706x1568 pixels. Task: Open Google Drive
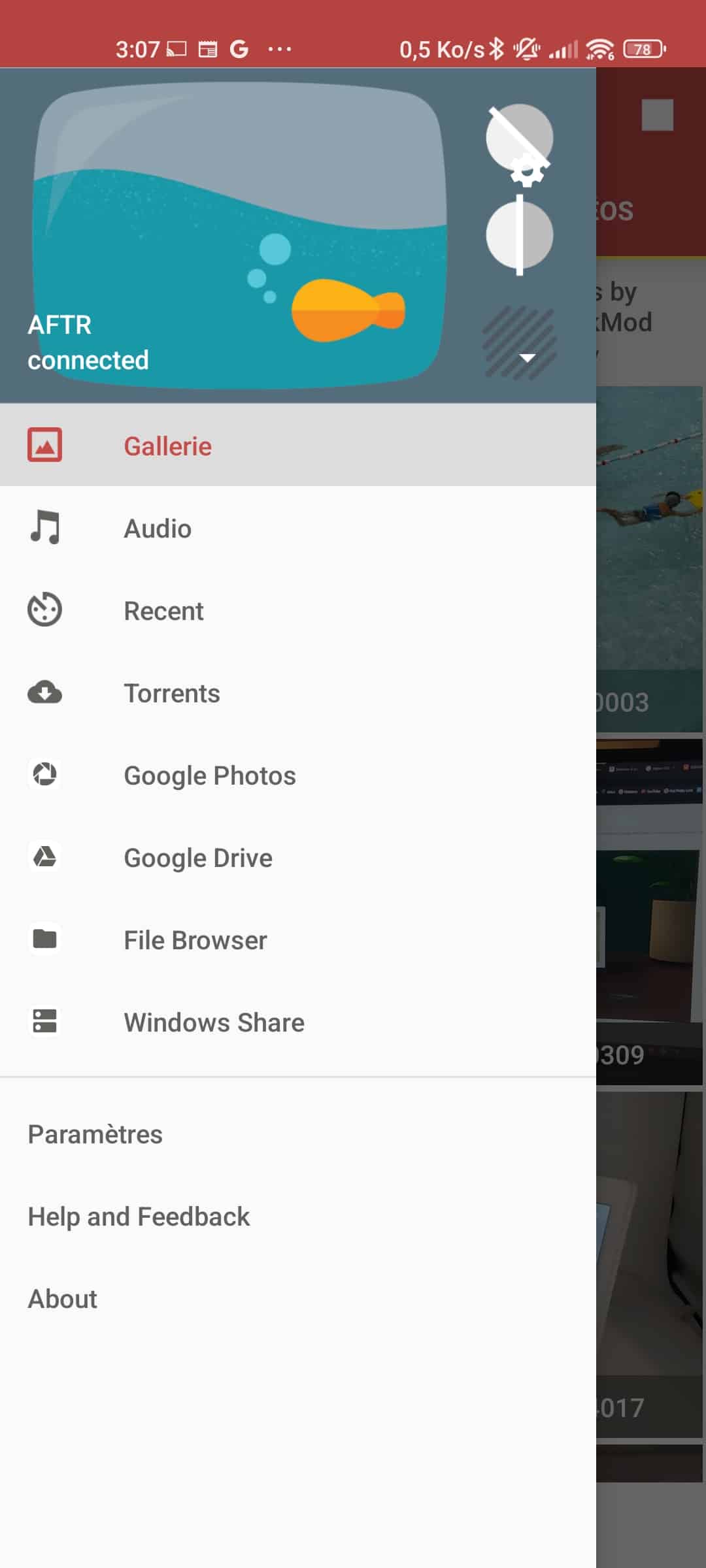(x=297, y=857)
